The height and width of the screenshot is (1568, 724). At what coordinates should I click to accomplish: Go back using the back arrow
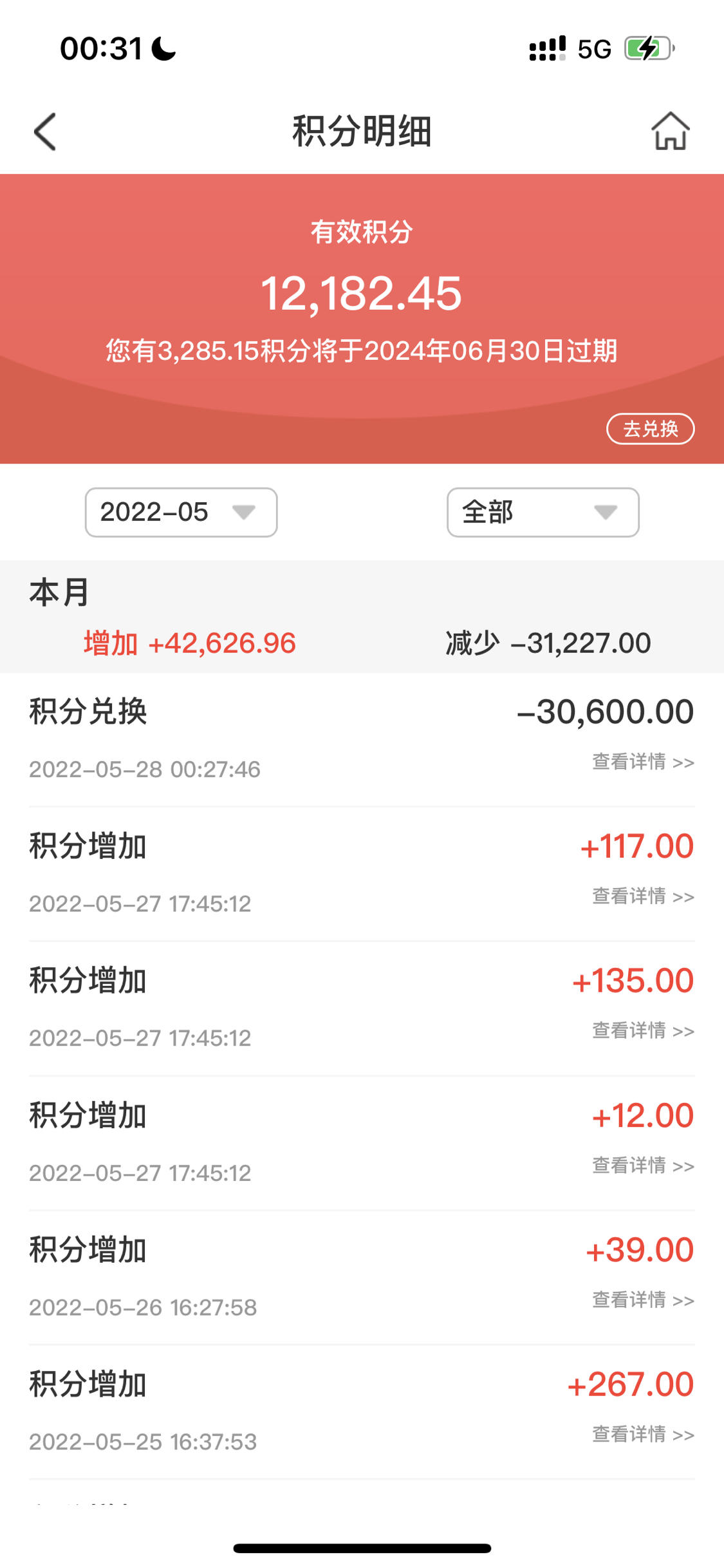pos(45,132)
